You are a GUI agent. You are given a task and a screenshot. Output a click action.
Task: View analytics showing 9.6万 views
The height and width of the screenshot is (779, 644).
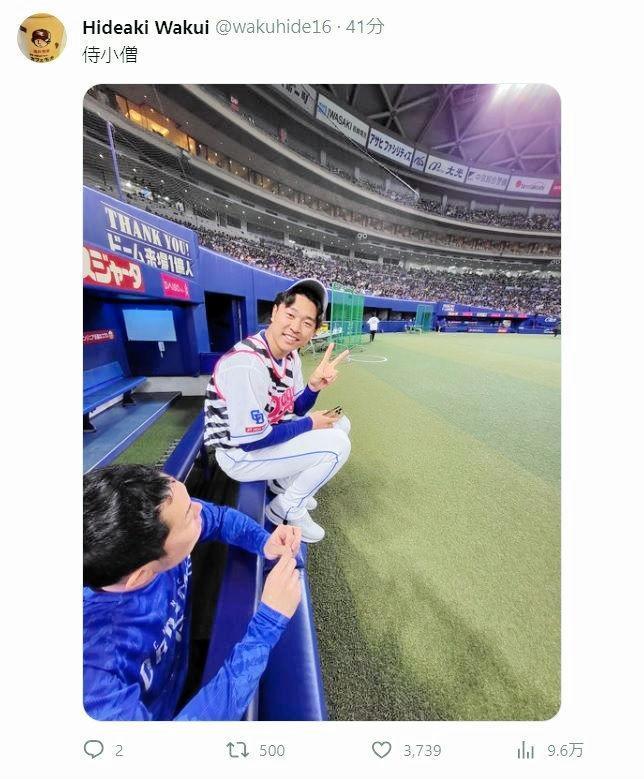pos(526,750)
